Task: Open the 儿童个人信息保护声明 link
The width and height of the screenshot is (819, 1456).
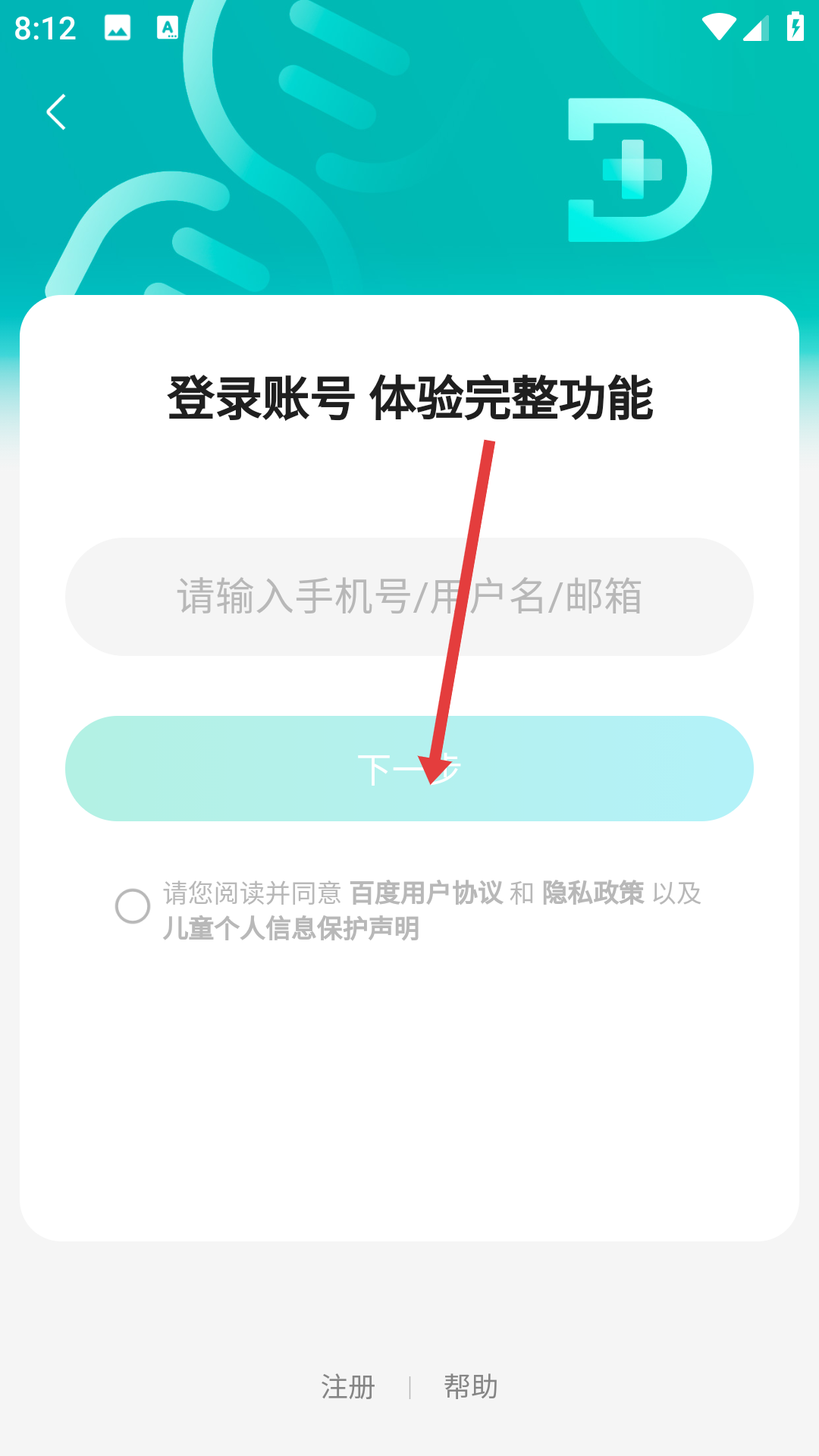Action: pos(291,928)
